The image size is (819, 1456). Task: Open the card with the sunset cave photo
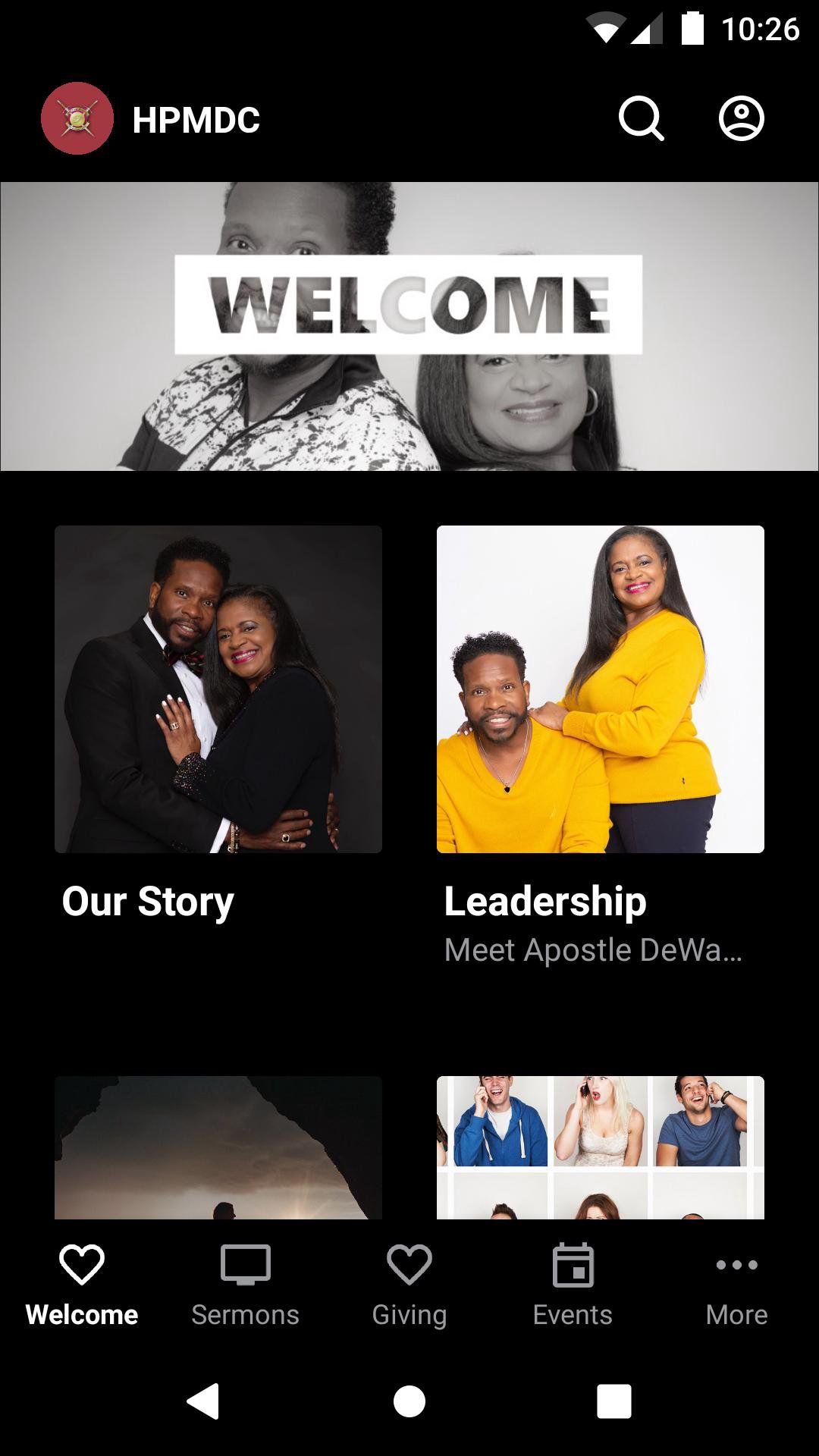[x=218, y=1147]
